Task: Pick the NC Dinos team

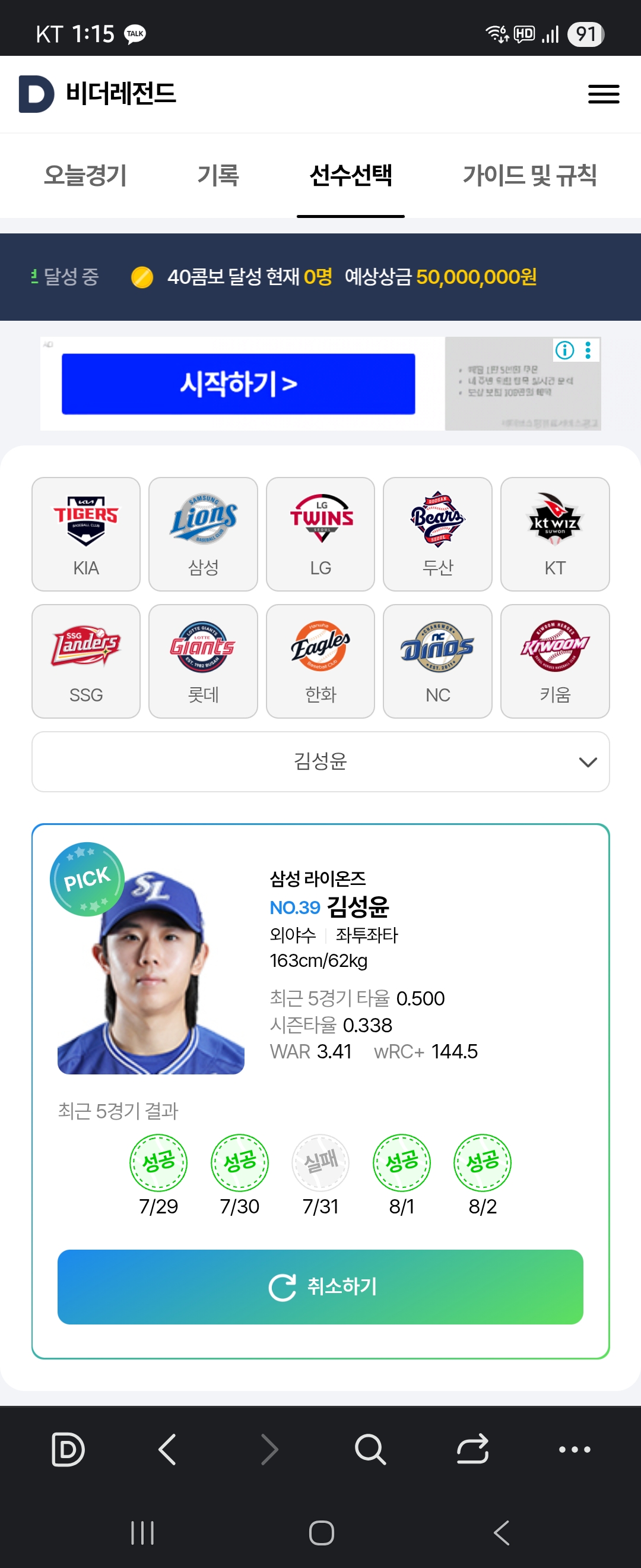Action: pos(437,661)
